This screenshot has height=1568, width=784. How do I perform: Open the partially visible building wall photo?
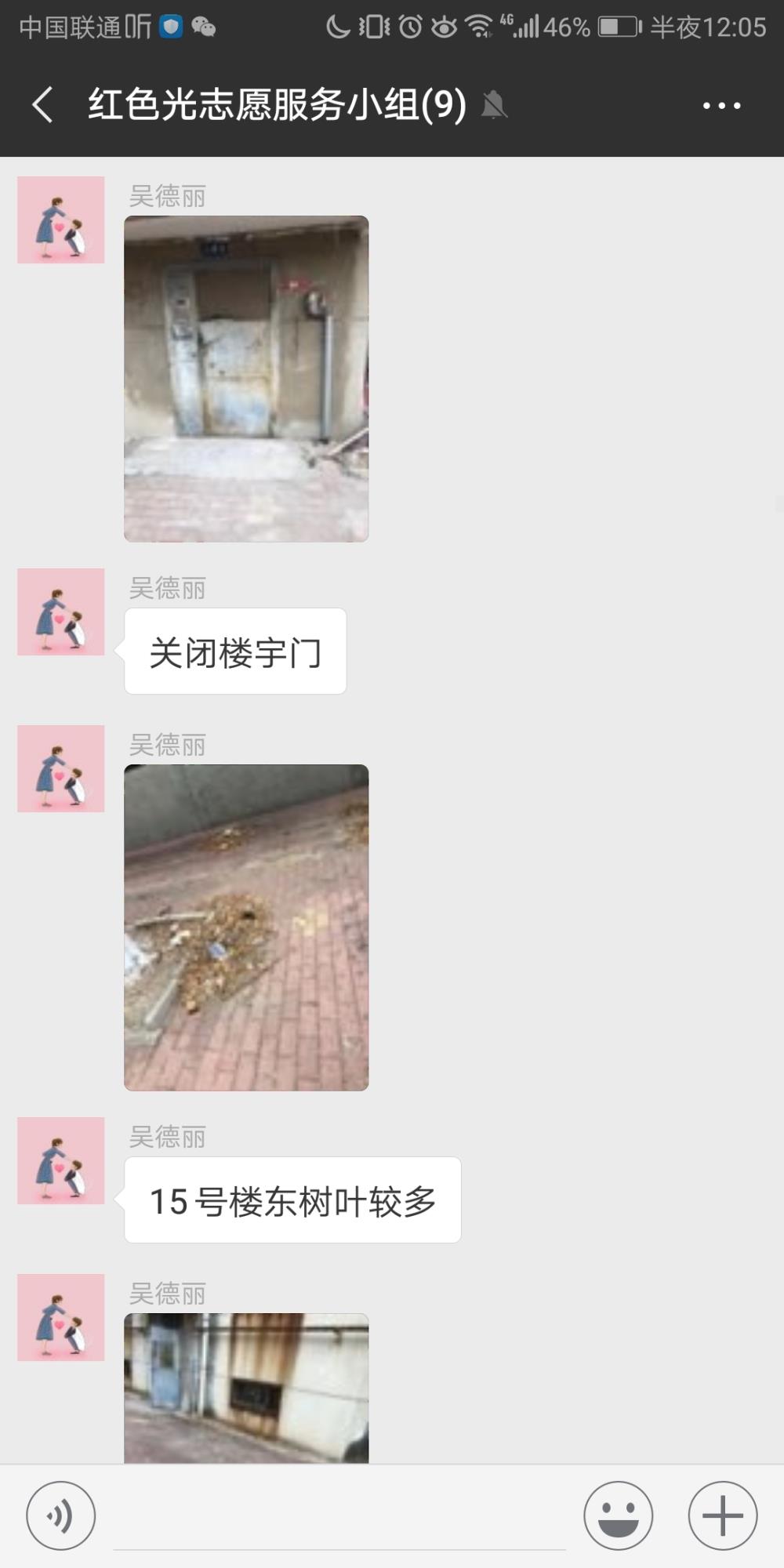pyautogui.click(x=246, y=1388)
